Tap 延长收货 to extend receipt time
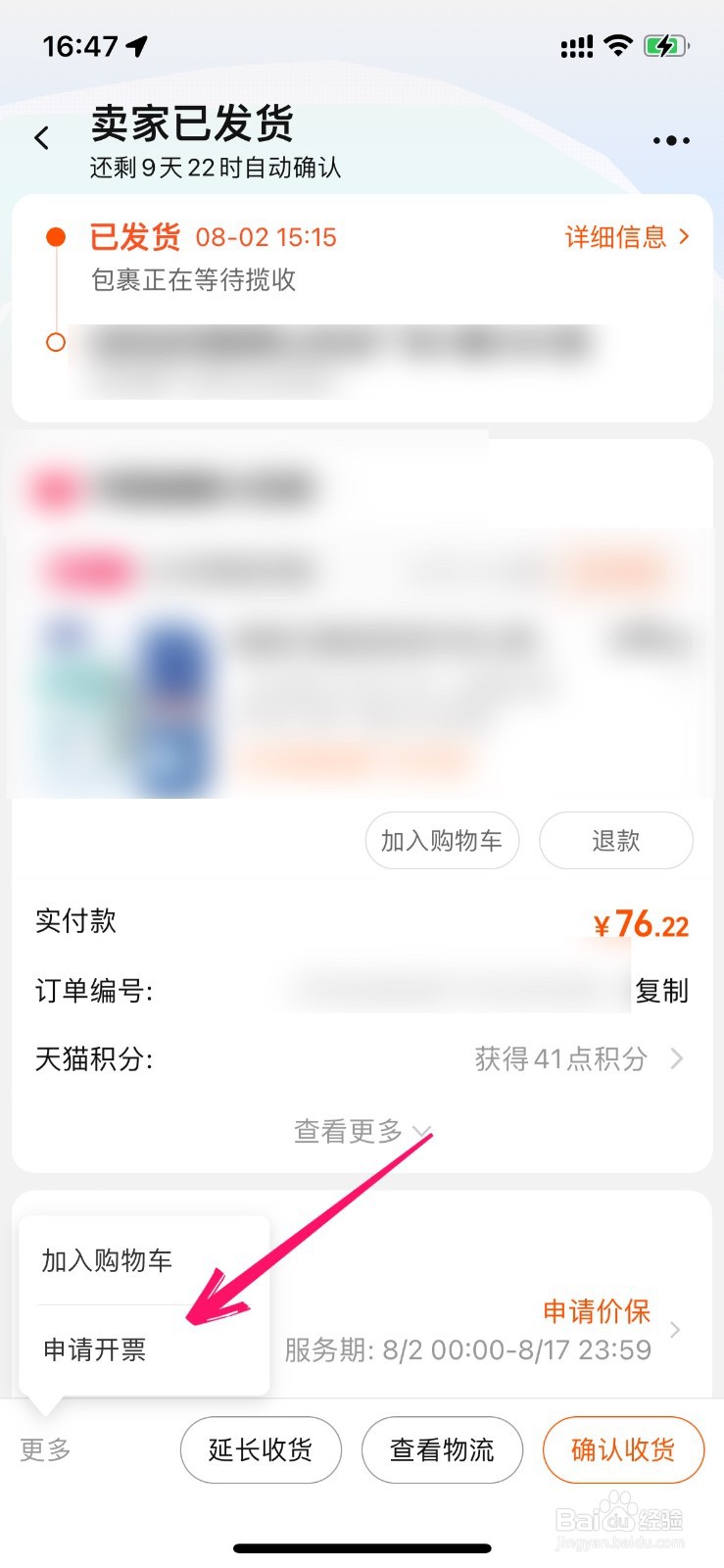724x1568 pixels. [261, 1450]
